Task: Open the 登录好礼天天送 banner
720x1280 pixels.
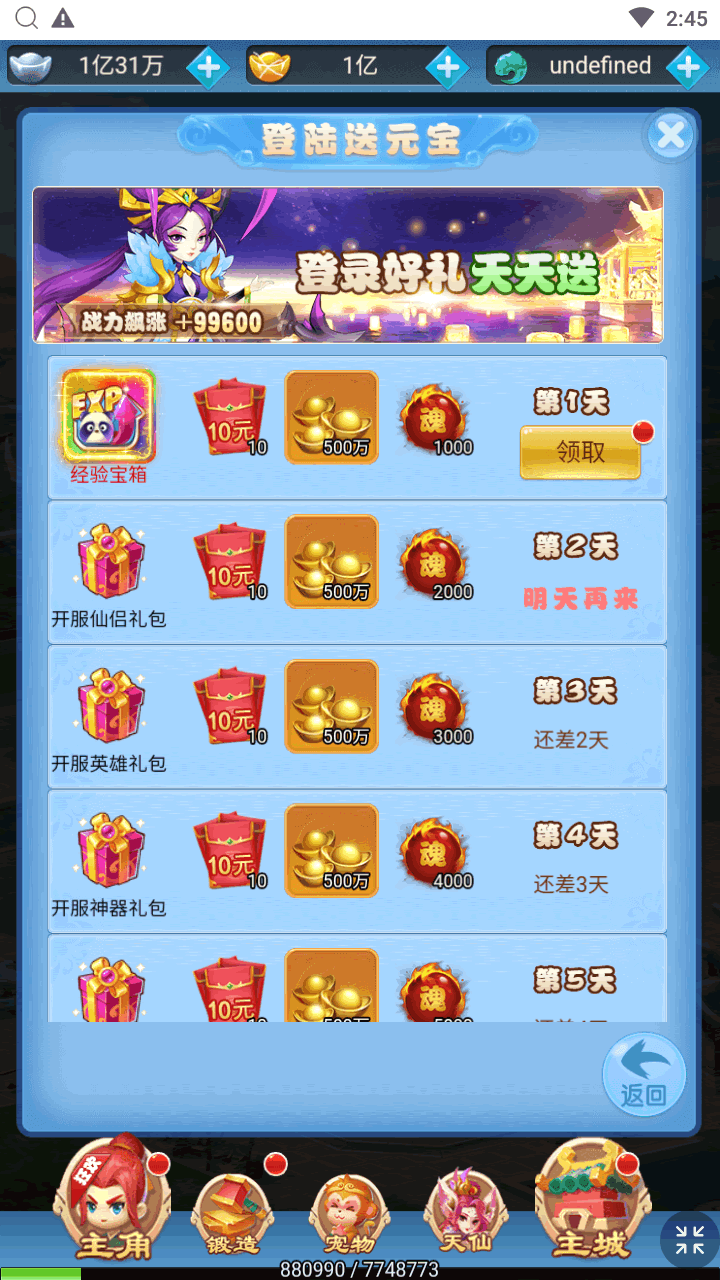Action: [x=348, y=265]
